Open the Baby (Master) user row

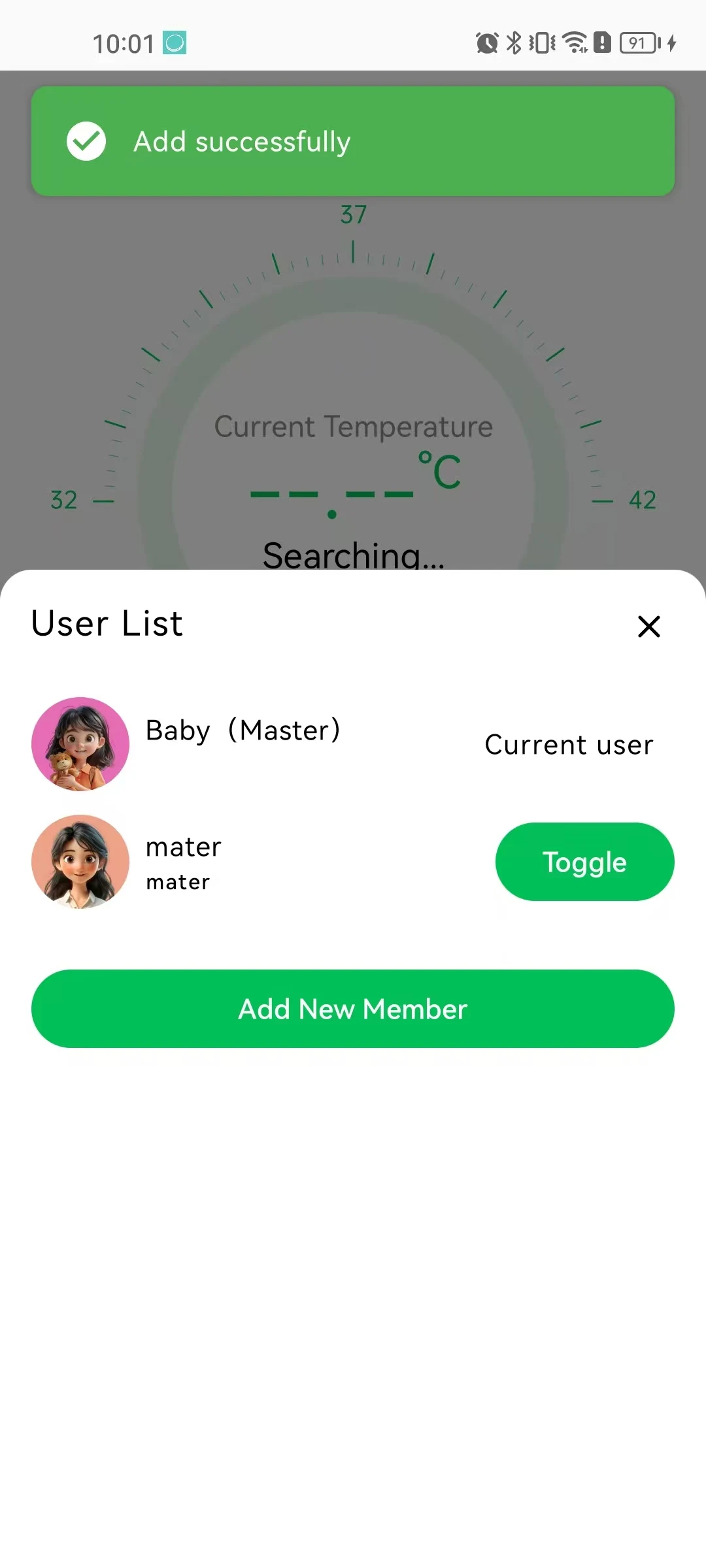coord(353,743)
